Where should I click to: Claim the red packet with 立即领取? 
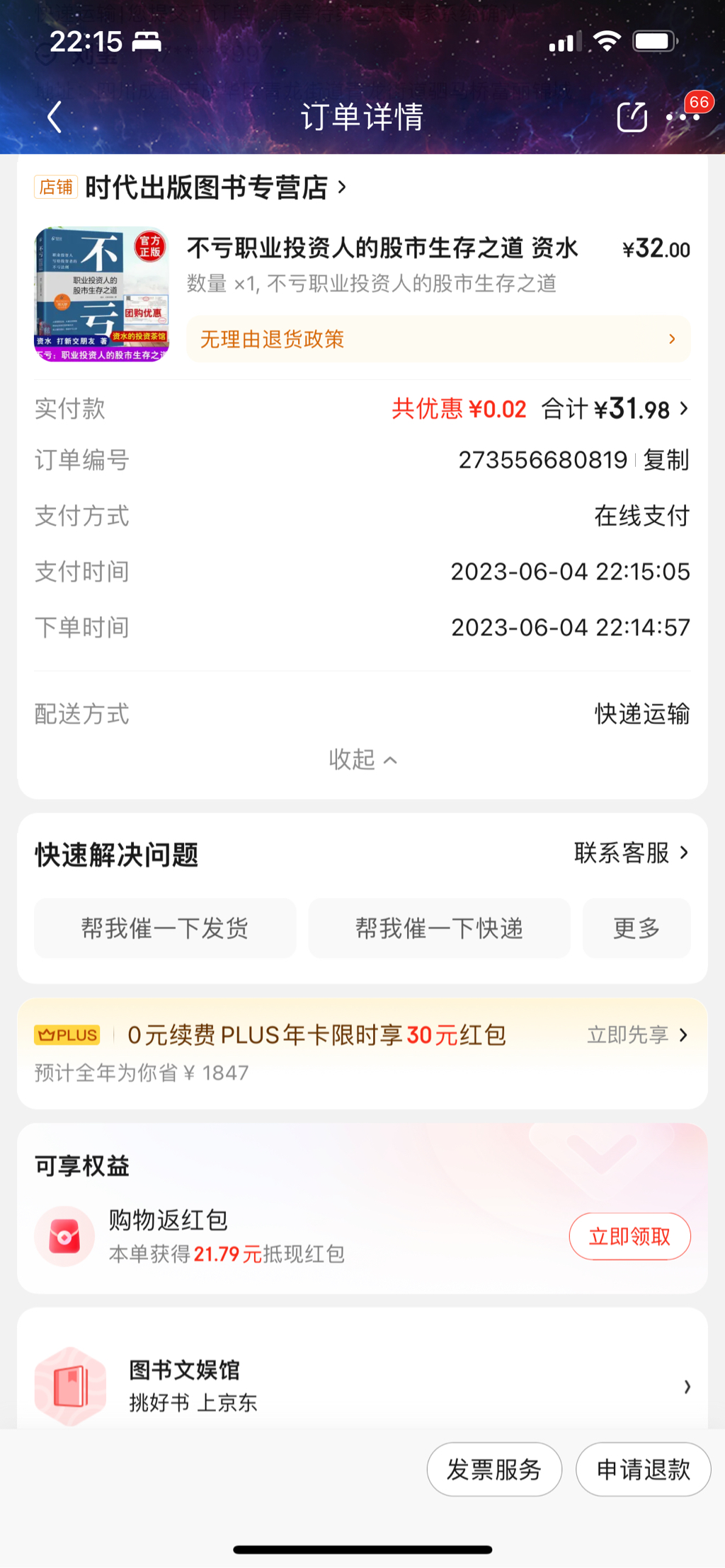pos(629,1236)
